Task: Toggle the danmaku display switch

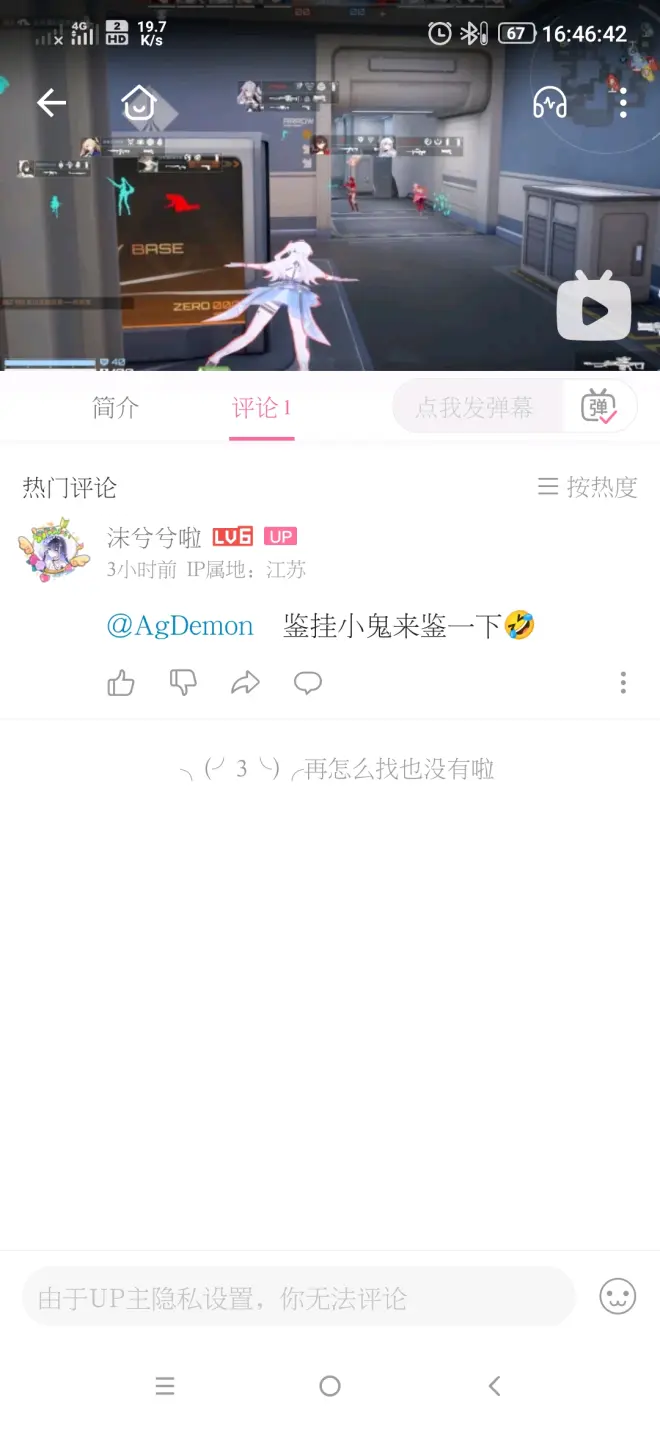Action: tap(599, 407)
